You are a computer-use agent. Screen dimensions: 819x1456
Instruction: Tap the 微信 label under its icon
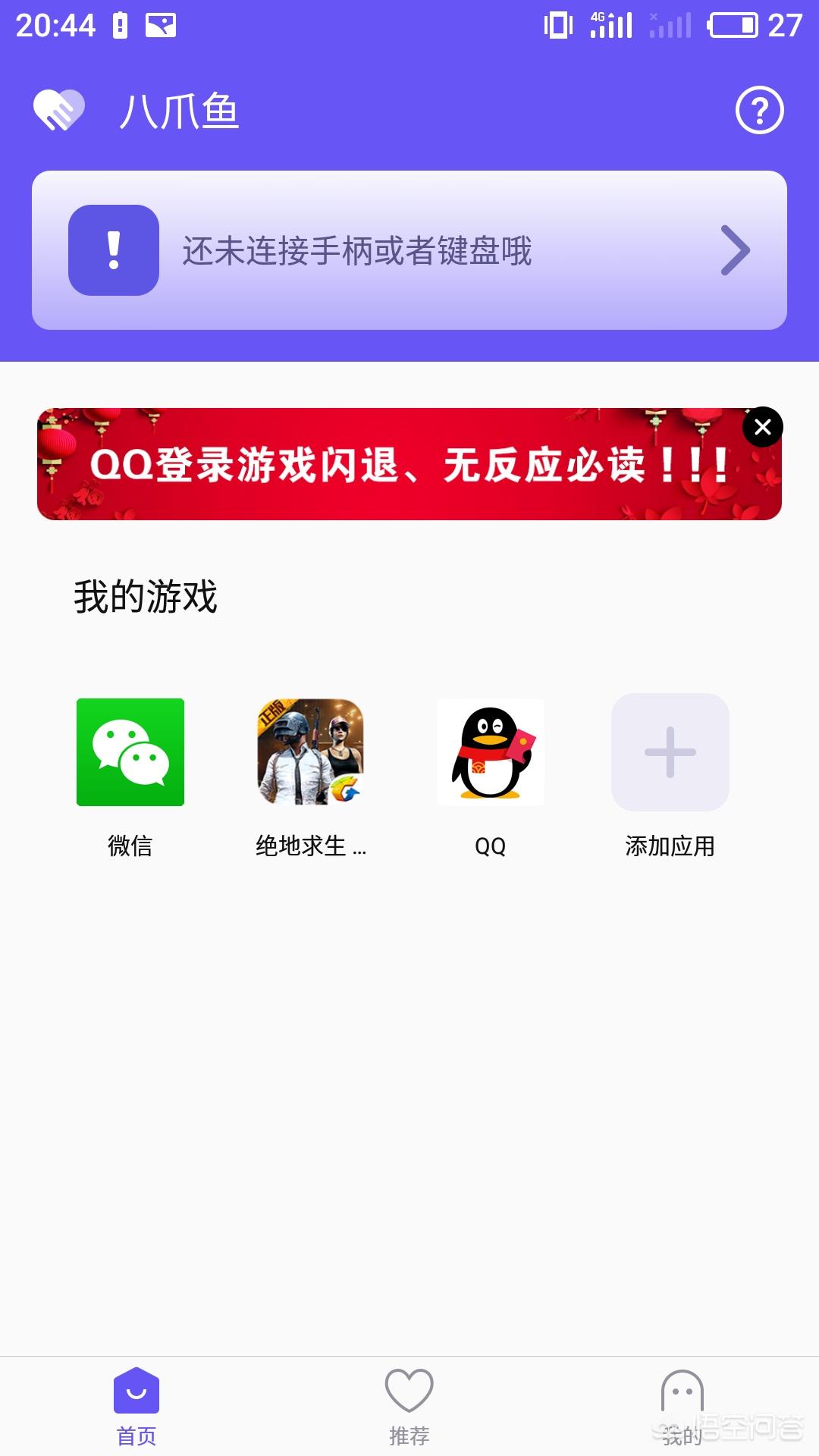click(x=130, y=847)
